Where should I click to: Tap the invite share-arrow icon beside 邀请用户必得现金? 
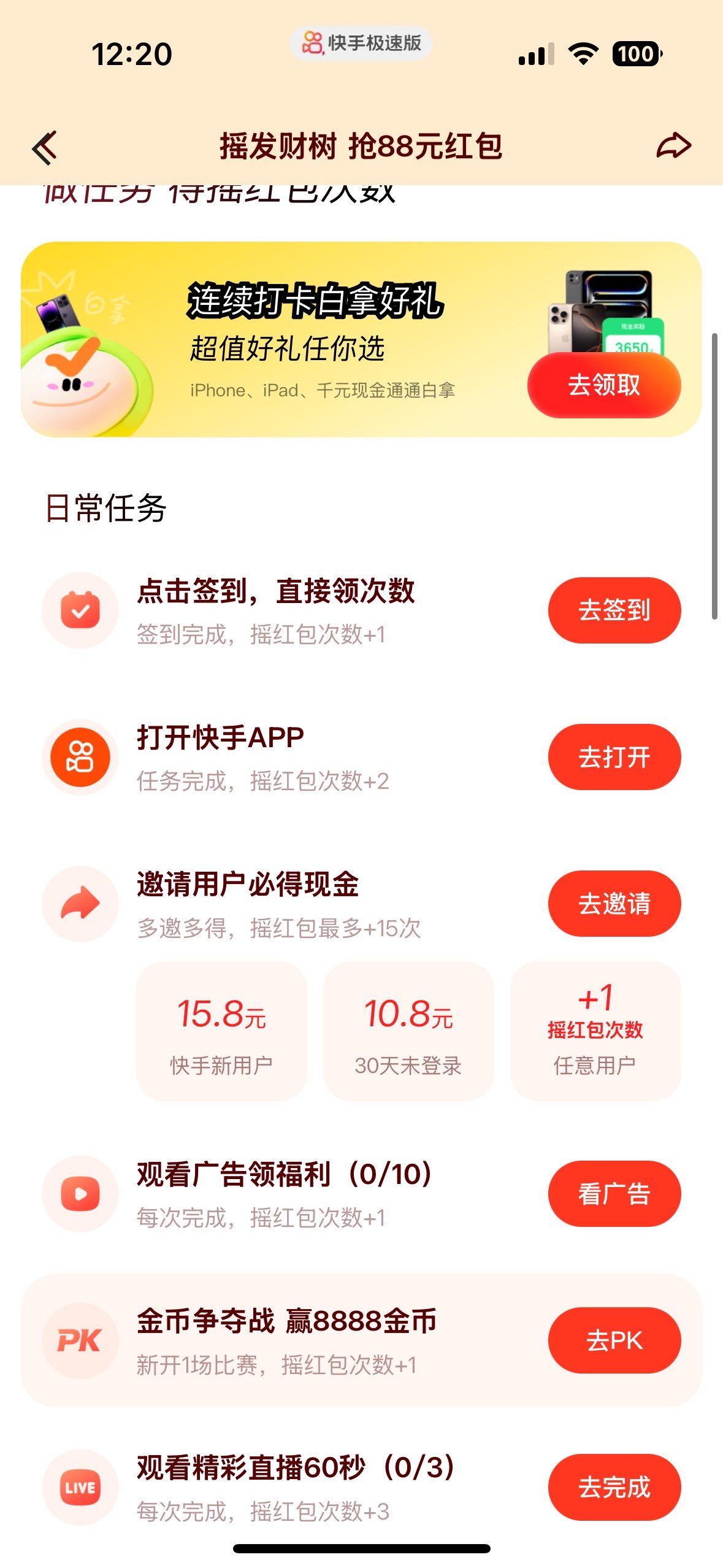pos(79,903)
